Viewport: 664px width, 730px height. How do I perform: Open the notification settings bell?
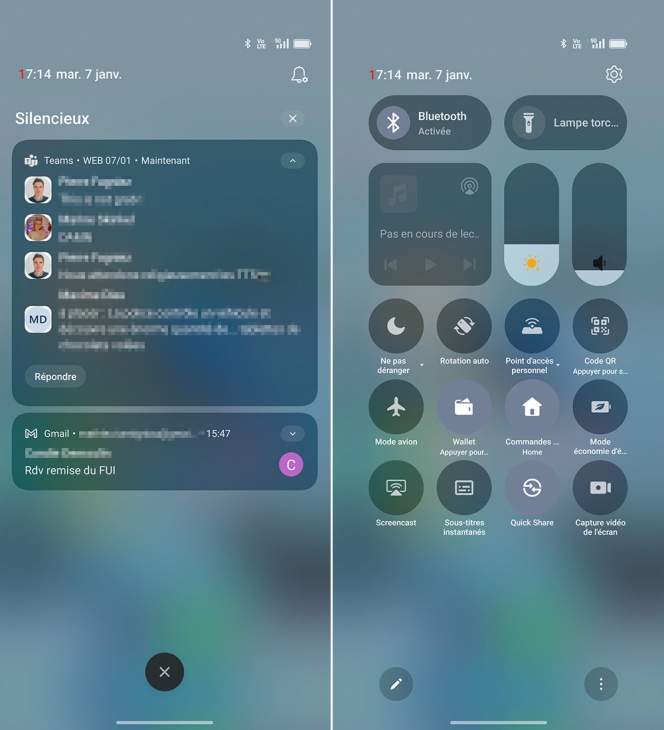click(x=298, y=75)
